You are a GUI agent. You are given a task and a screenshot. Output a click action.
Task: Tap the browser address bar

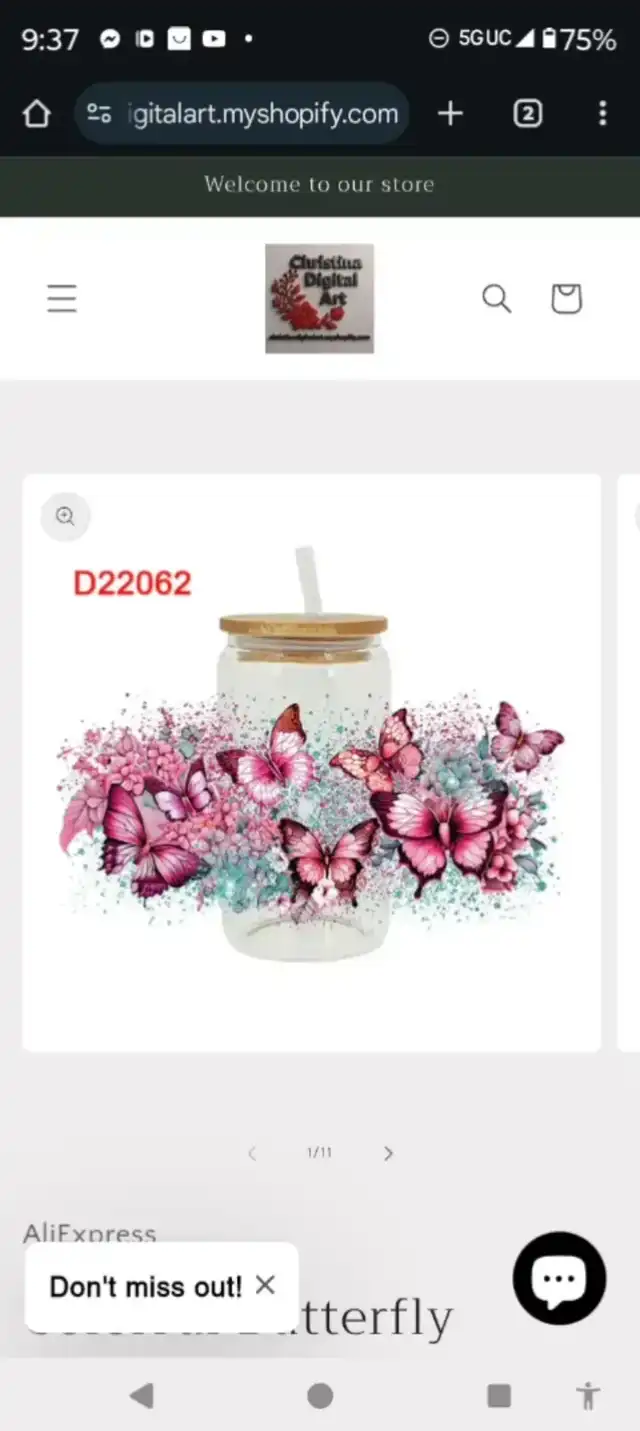click(242, 114)
